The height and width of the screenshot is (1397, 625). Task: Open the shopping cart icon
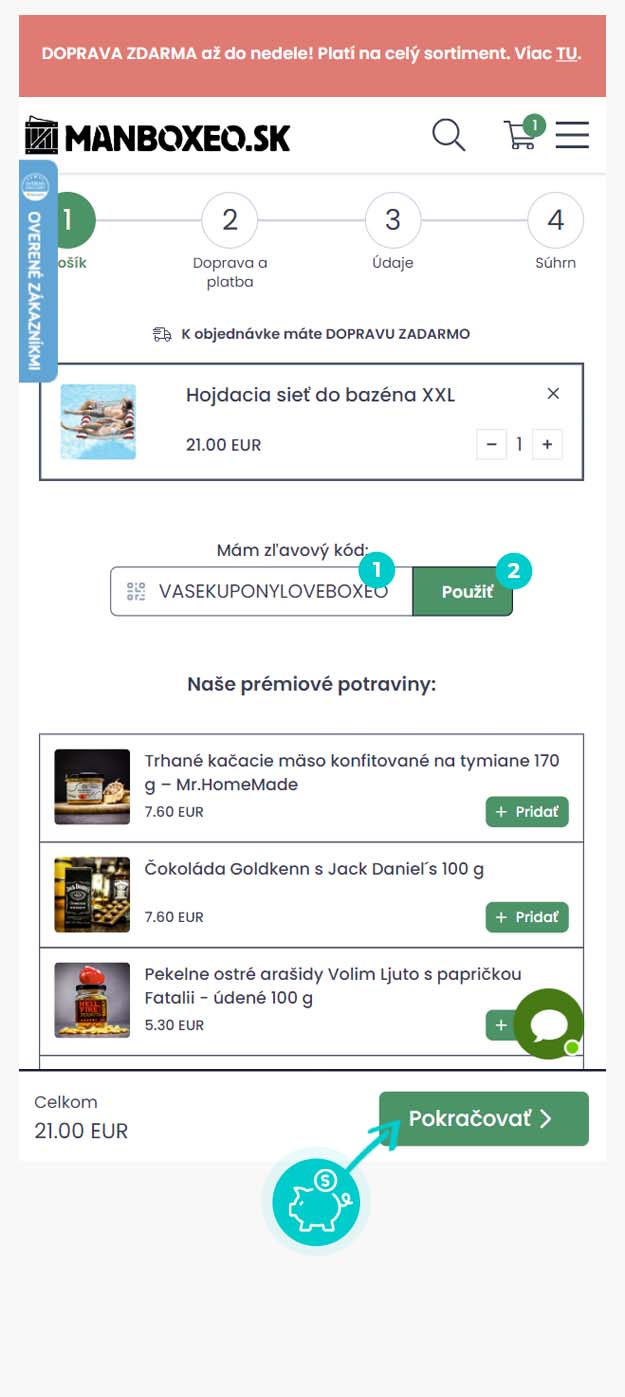pos(520,135)
